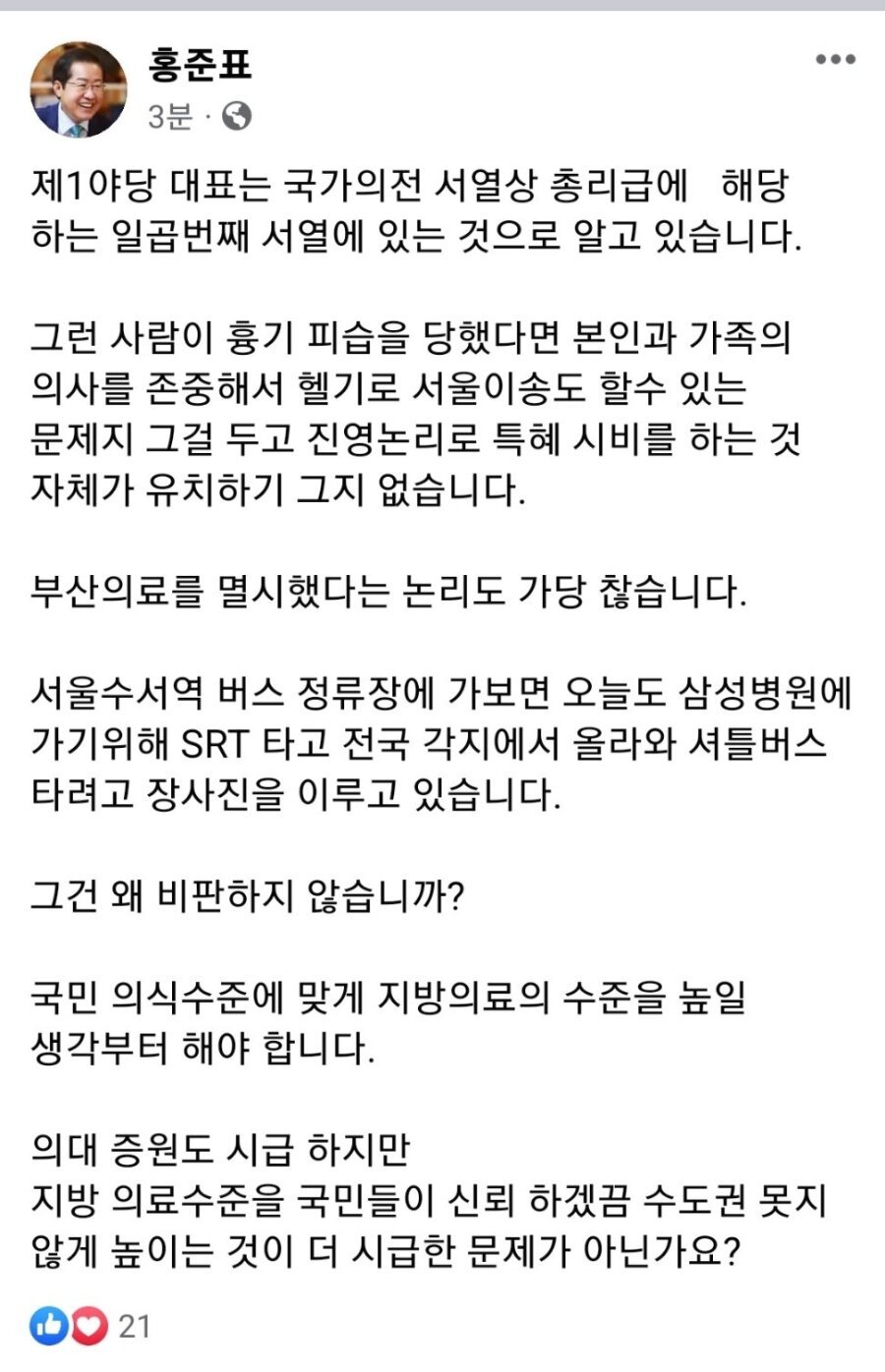This screenshot has height=1372, width=885.
Task: Open the post's three-dot options menu
Action: tap(835, 60)
